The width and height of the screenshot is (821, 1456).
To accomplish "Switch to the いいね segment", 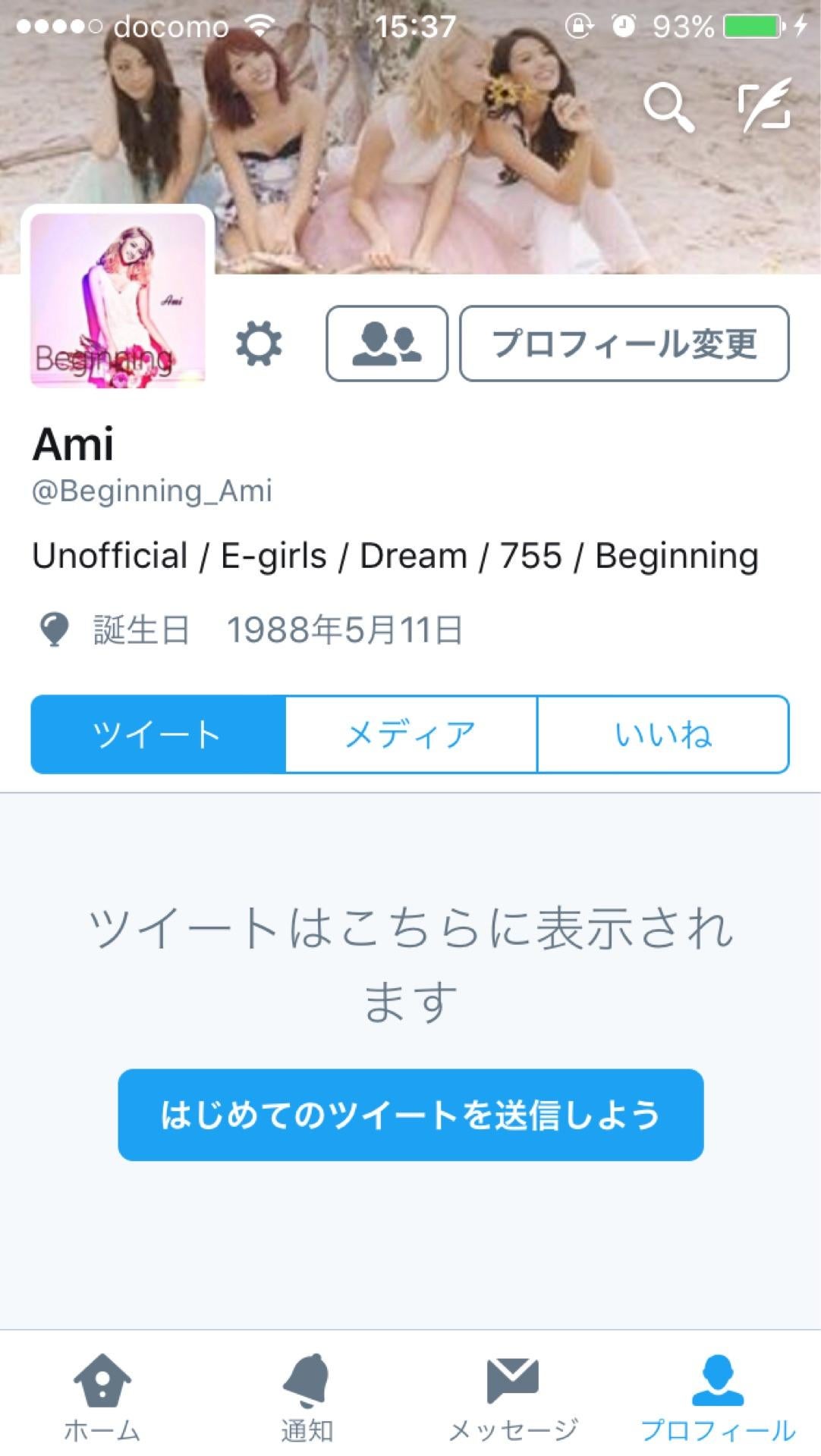I will pyautogui.click(x=663, y=734).
